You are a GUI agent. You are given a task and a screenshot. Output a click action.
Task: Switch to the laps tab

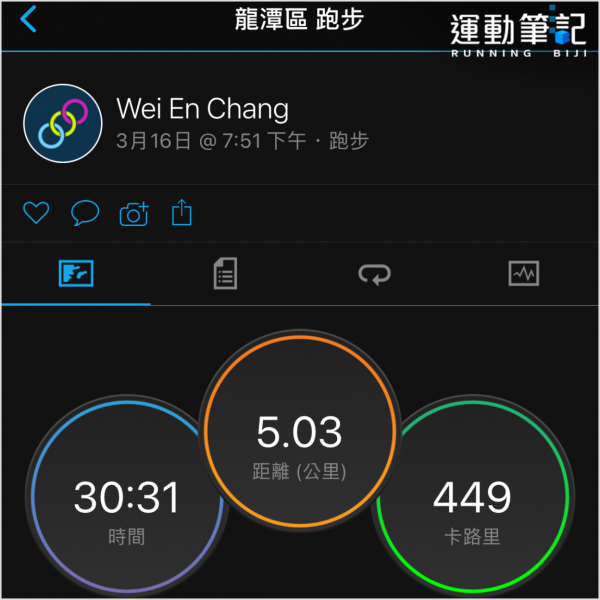(x=375, y=273)
